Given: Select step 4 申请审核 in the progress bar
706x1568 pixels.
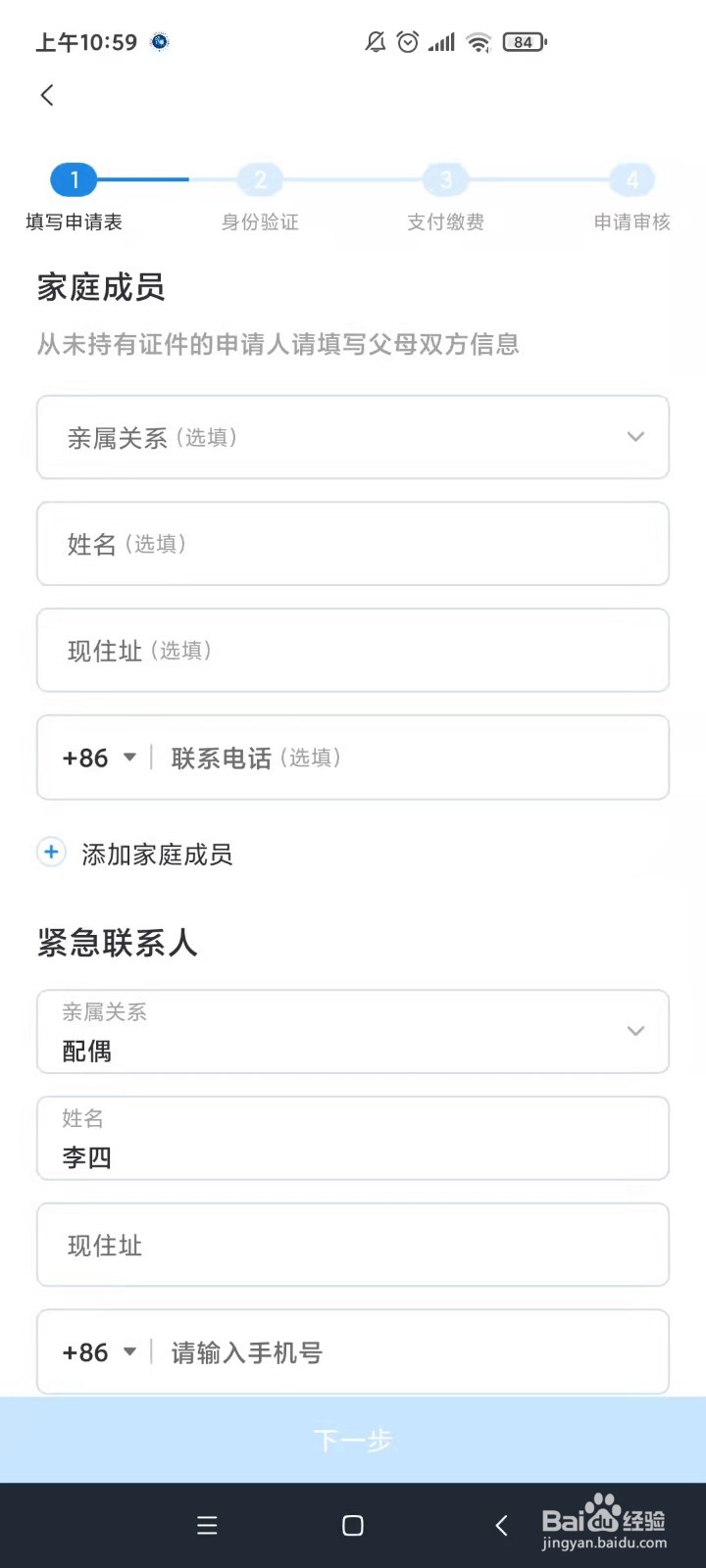Looking at the screenshot, I should [632, 179].
